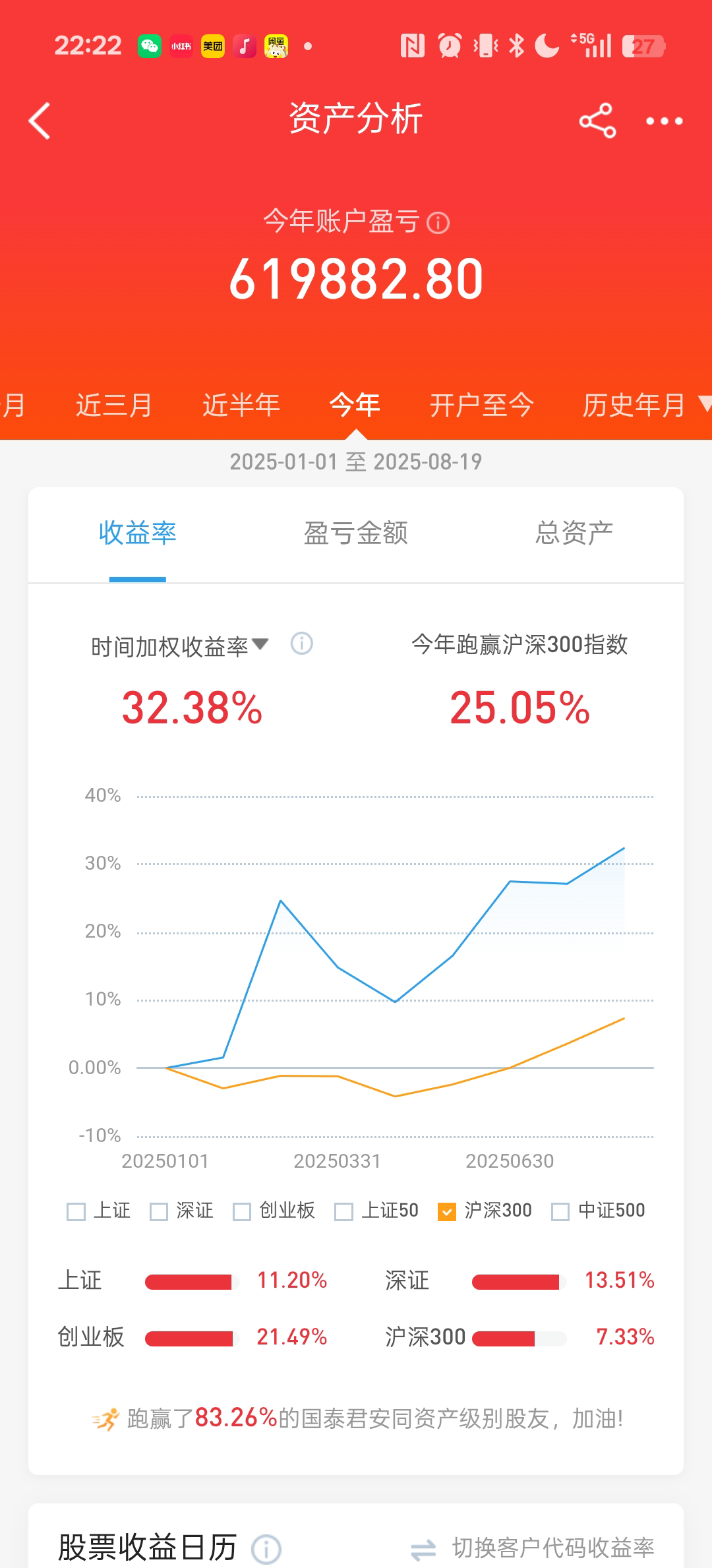Enable the 上证50 comparison checkbox
Image resolution: width=712 pixels, height=1568 pixels.
(343, 1211)
